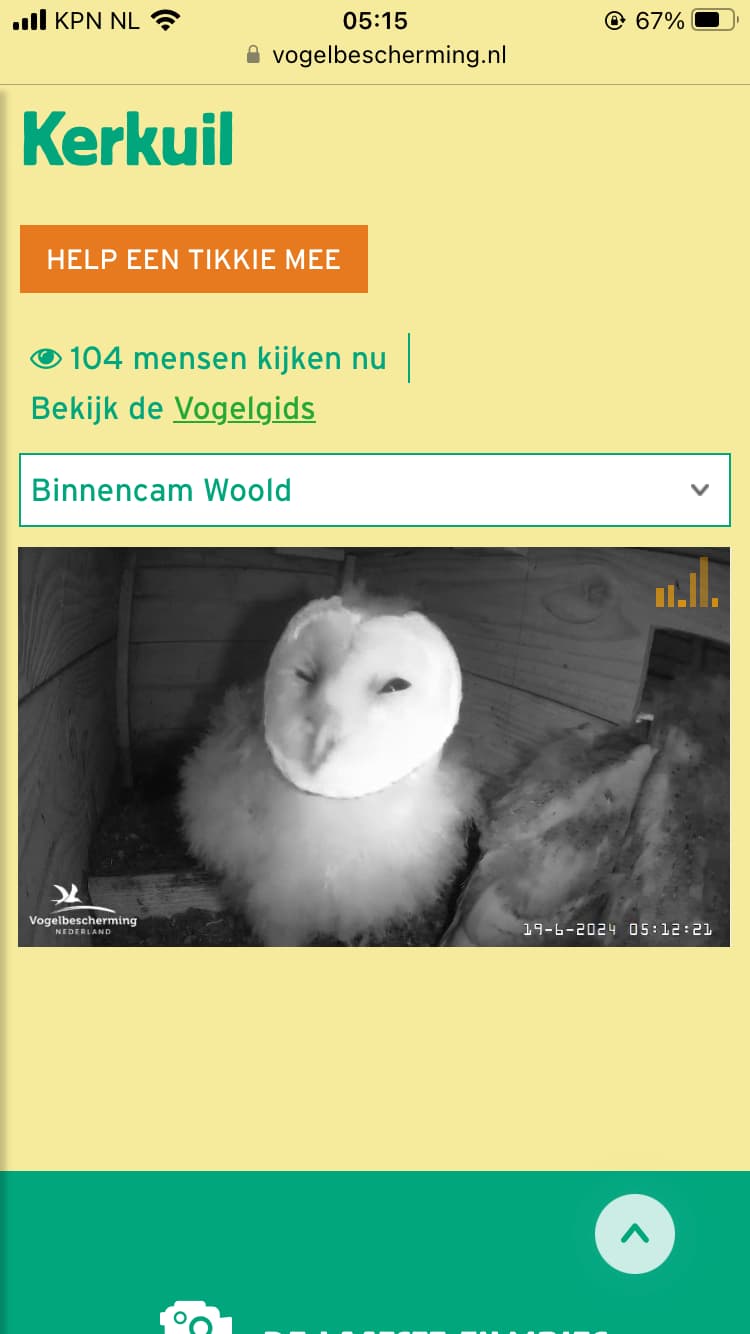Tap the Help een tikkie mee button
The height and width of the screenshot is (1334, 750).
pos(194,259)
